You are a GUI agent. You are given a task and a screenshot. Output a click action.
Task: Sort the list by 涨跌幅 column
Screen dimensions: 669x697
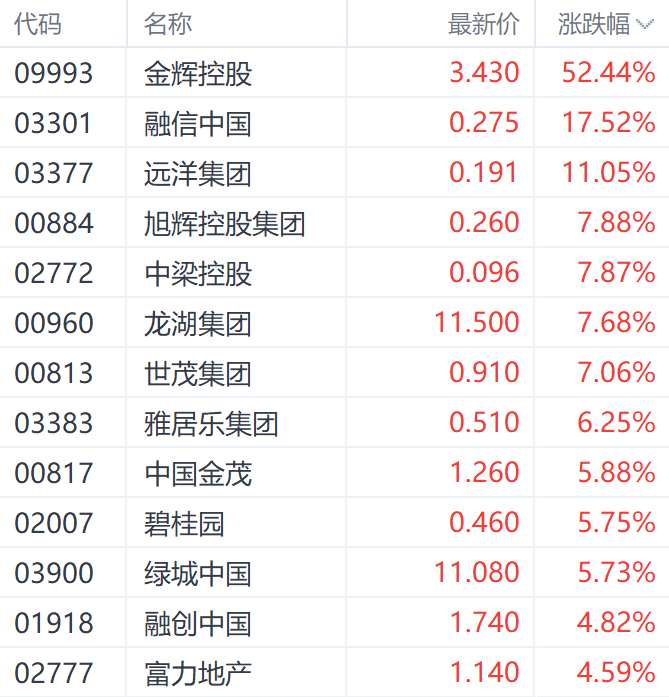coord(606,24)
